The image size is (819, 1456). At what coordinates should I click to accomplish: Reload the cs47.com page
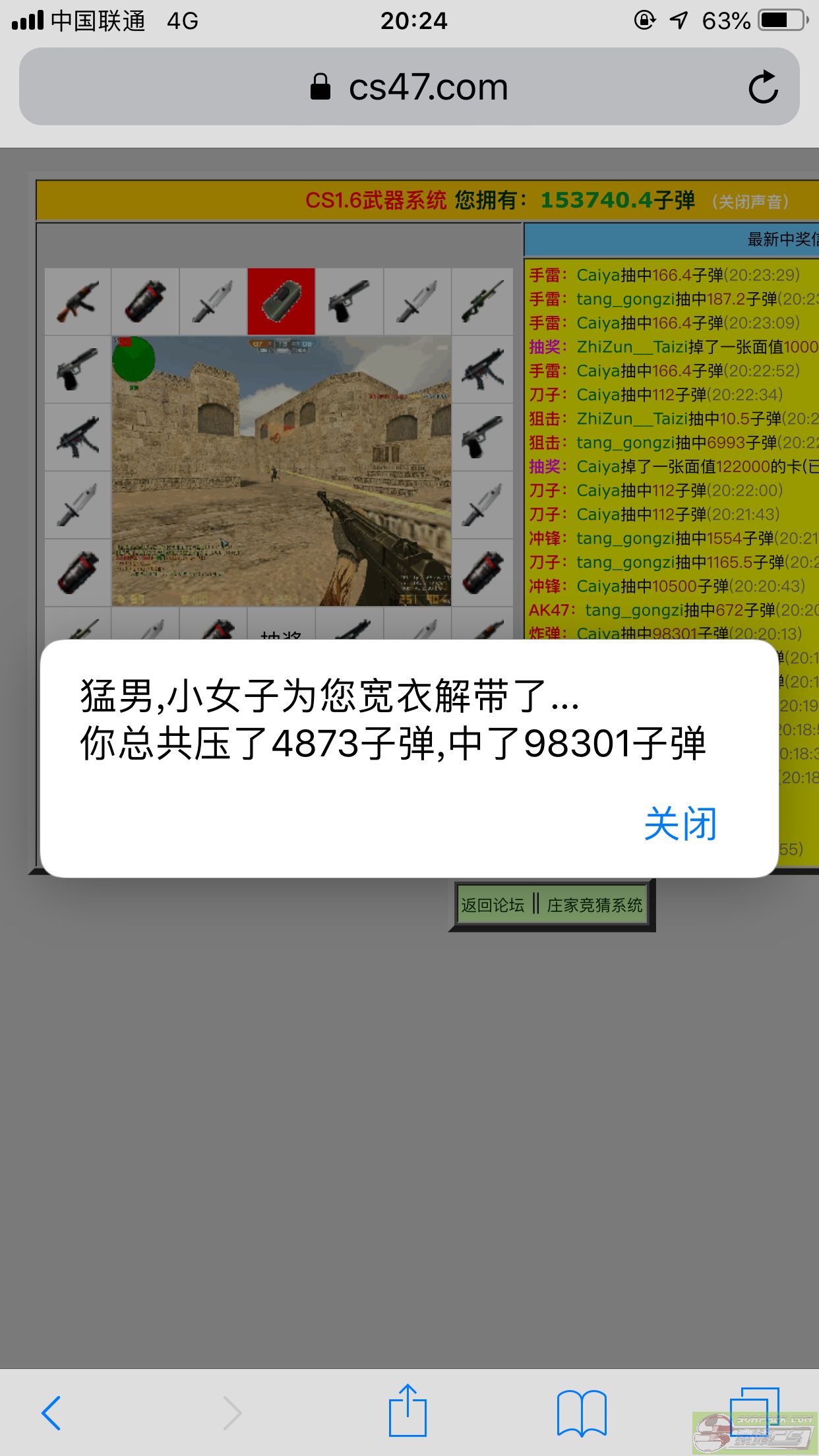click(763, 87)
